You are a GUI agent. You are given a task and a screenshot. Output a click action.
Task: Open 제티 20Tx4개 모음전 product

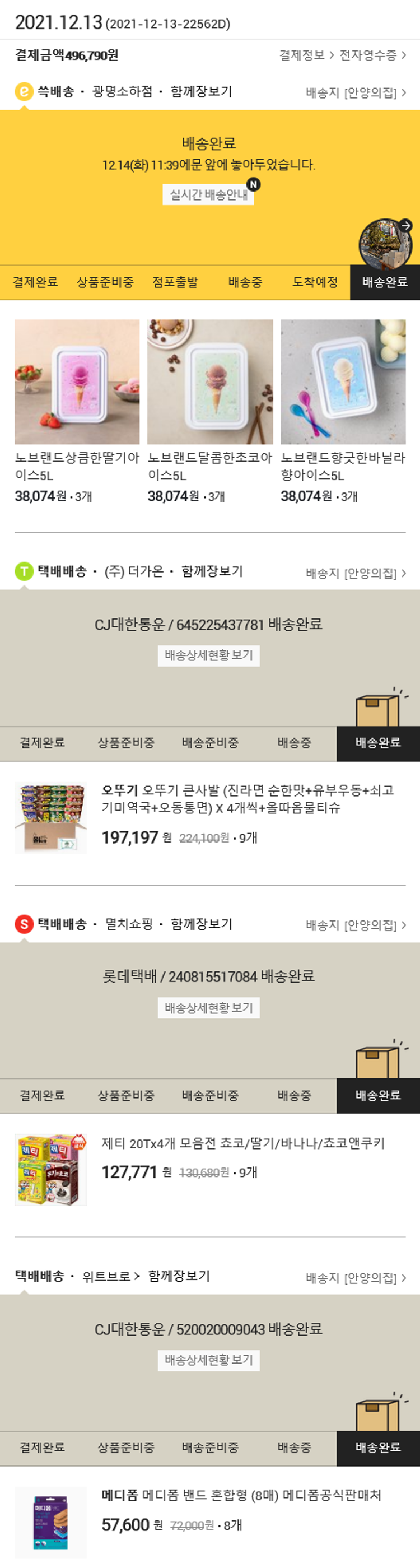click(x=242, y=1143)
